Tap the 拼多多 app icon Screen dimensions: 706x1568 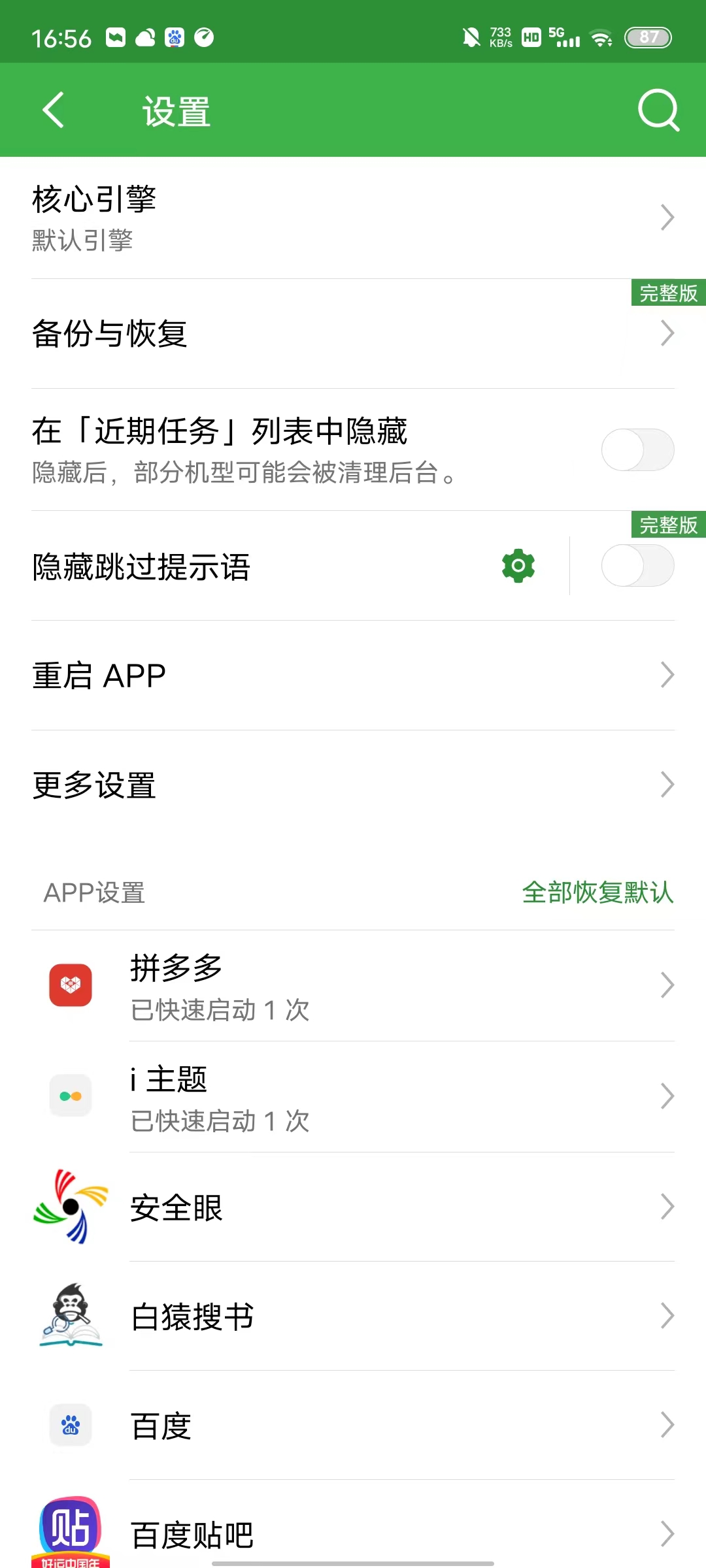pos(71,984)
